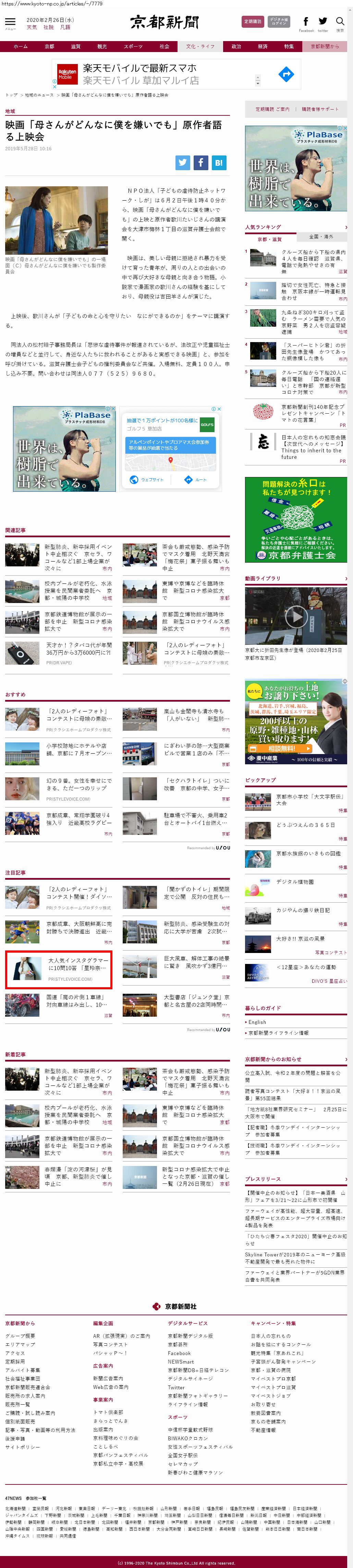Share article on Twitter
Image resolution: width=353 pixels, height=1568 pixels.
(x=182, y=163)
